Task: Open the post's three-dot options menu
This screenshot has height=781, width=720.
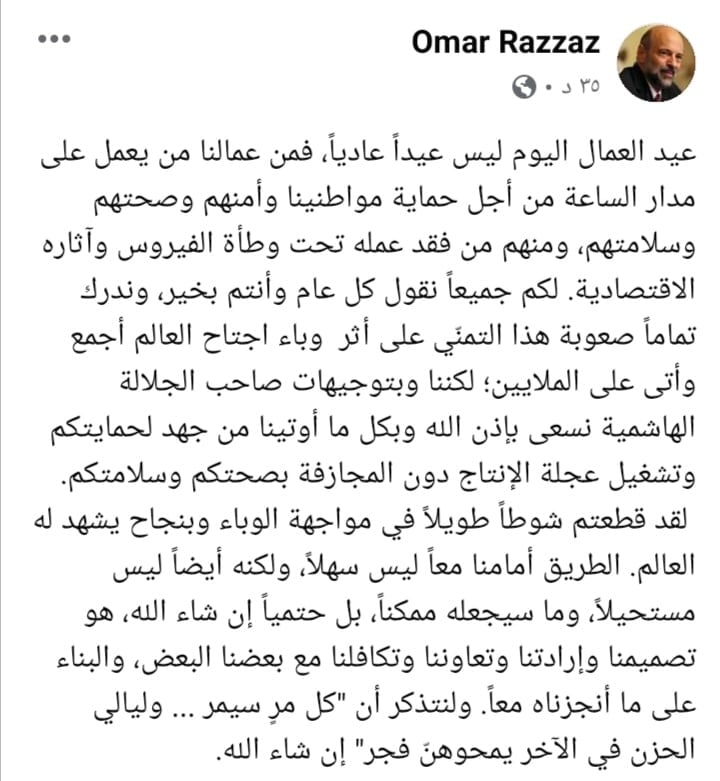Action: tap(53, 41)
